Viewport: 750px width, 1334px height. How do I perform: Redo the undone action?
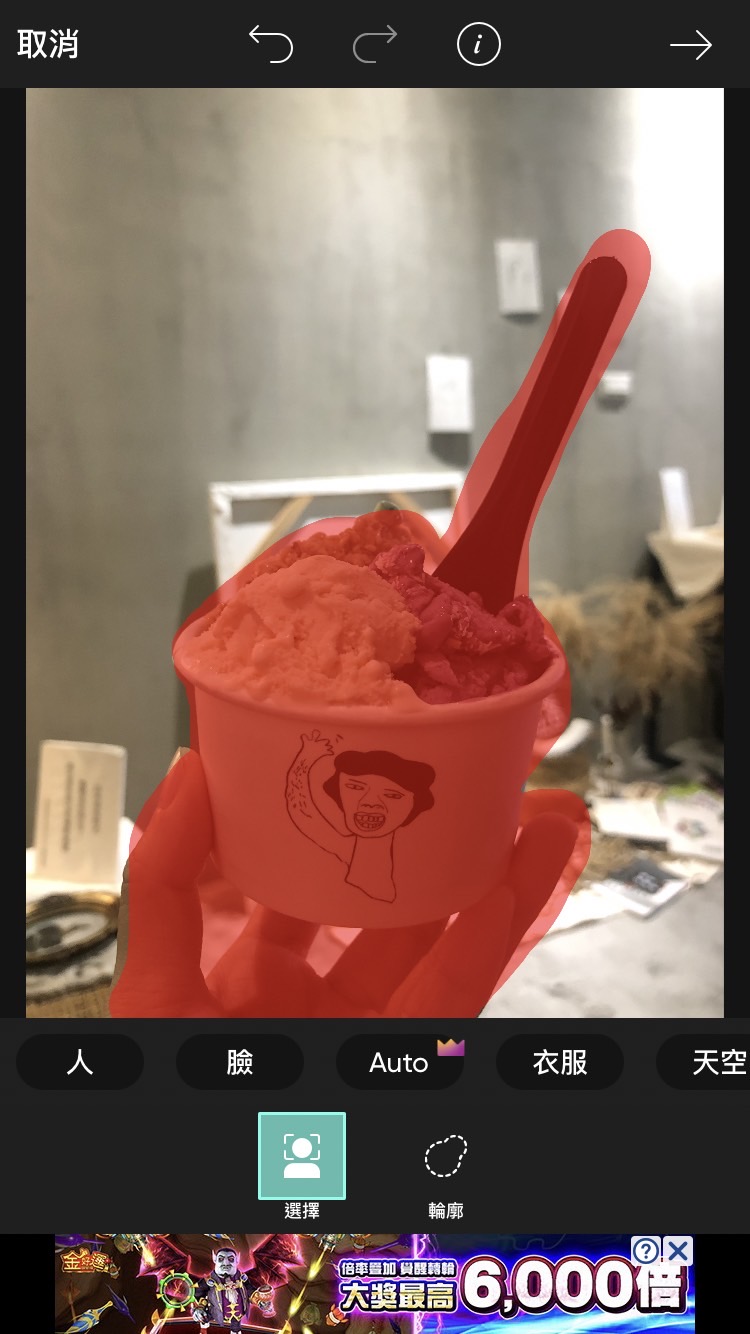(375, 45)
